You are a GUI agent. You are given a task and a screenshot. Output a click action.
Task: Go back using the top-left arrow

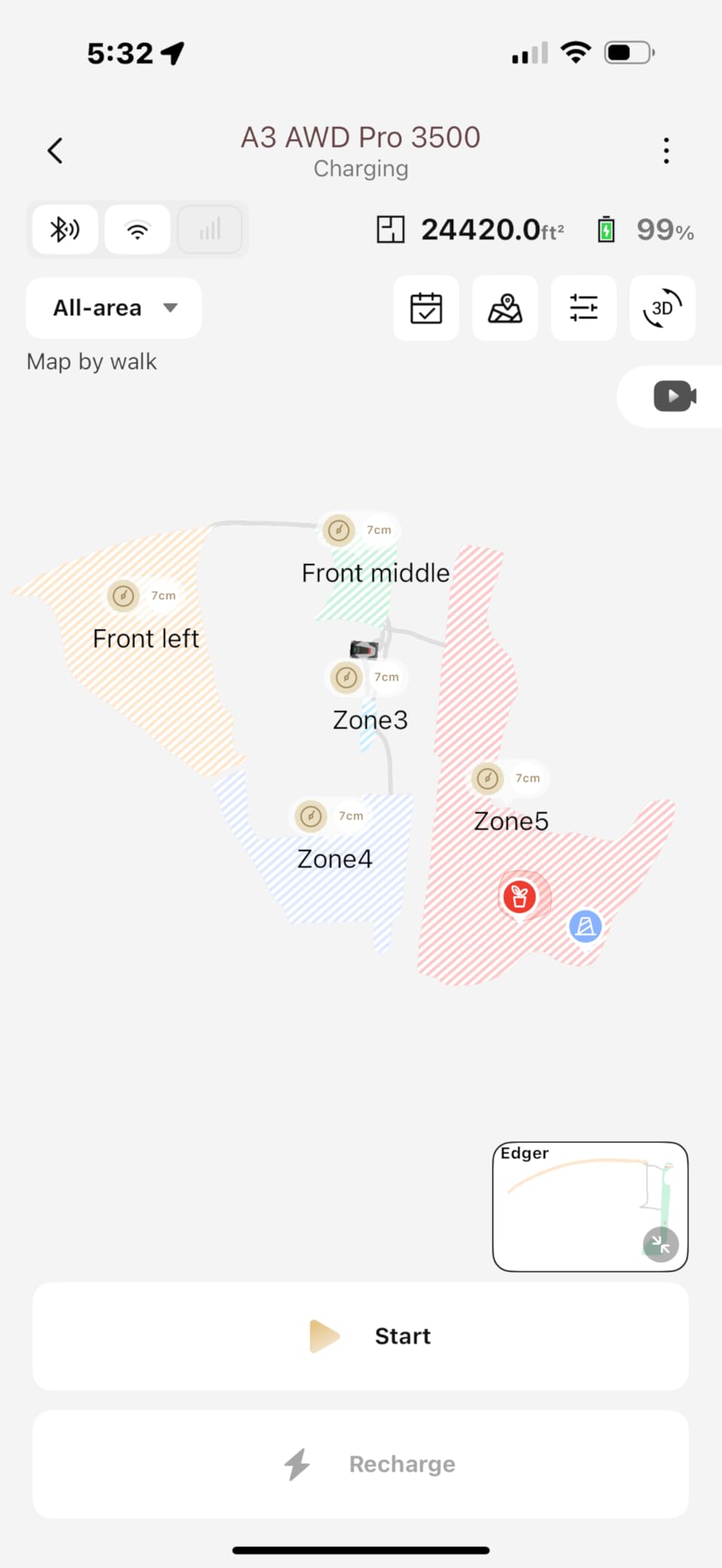(55, 150)
